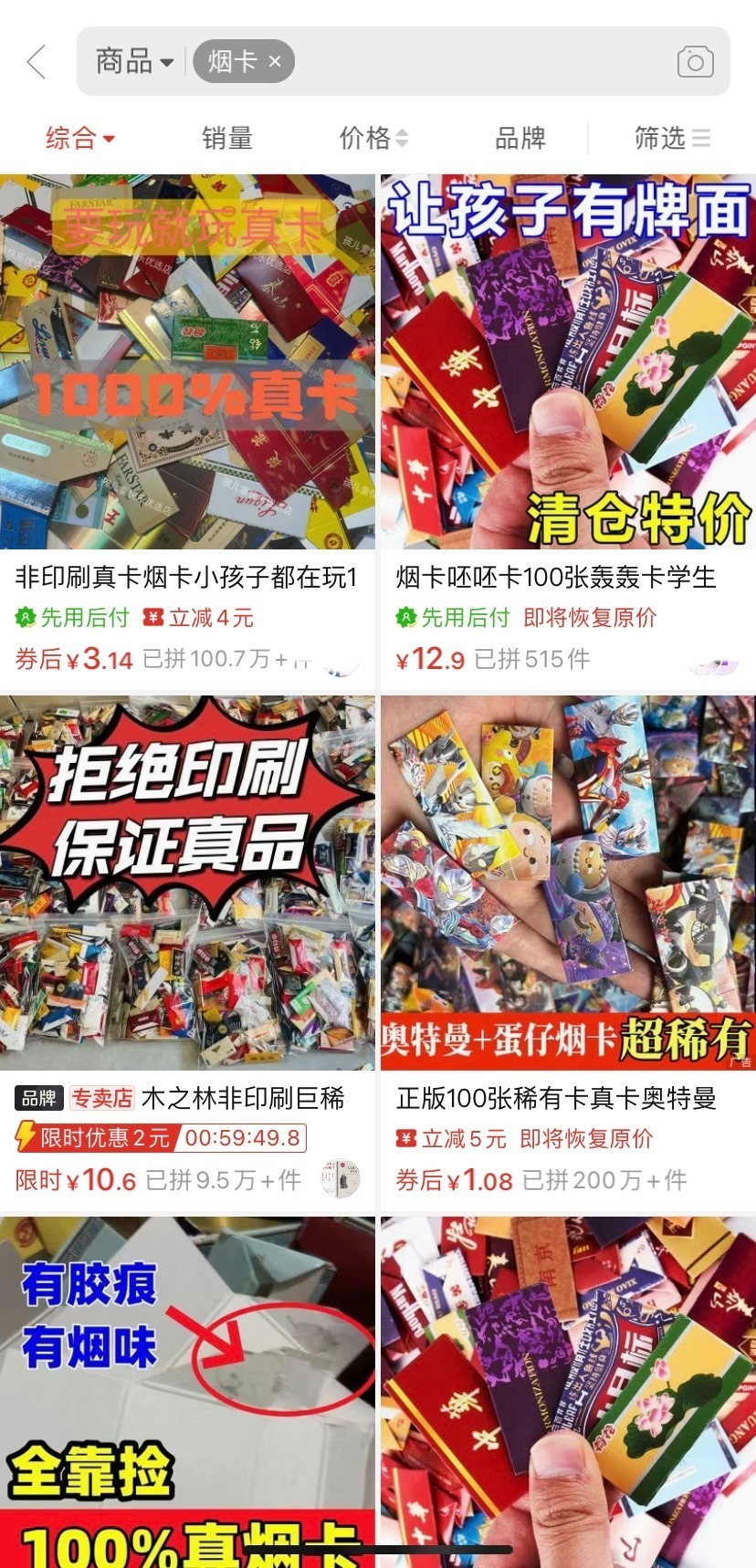Open the 商品 search type dropdown
This screenshot has height=1568, width=756.
tap(134, 62)
